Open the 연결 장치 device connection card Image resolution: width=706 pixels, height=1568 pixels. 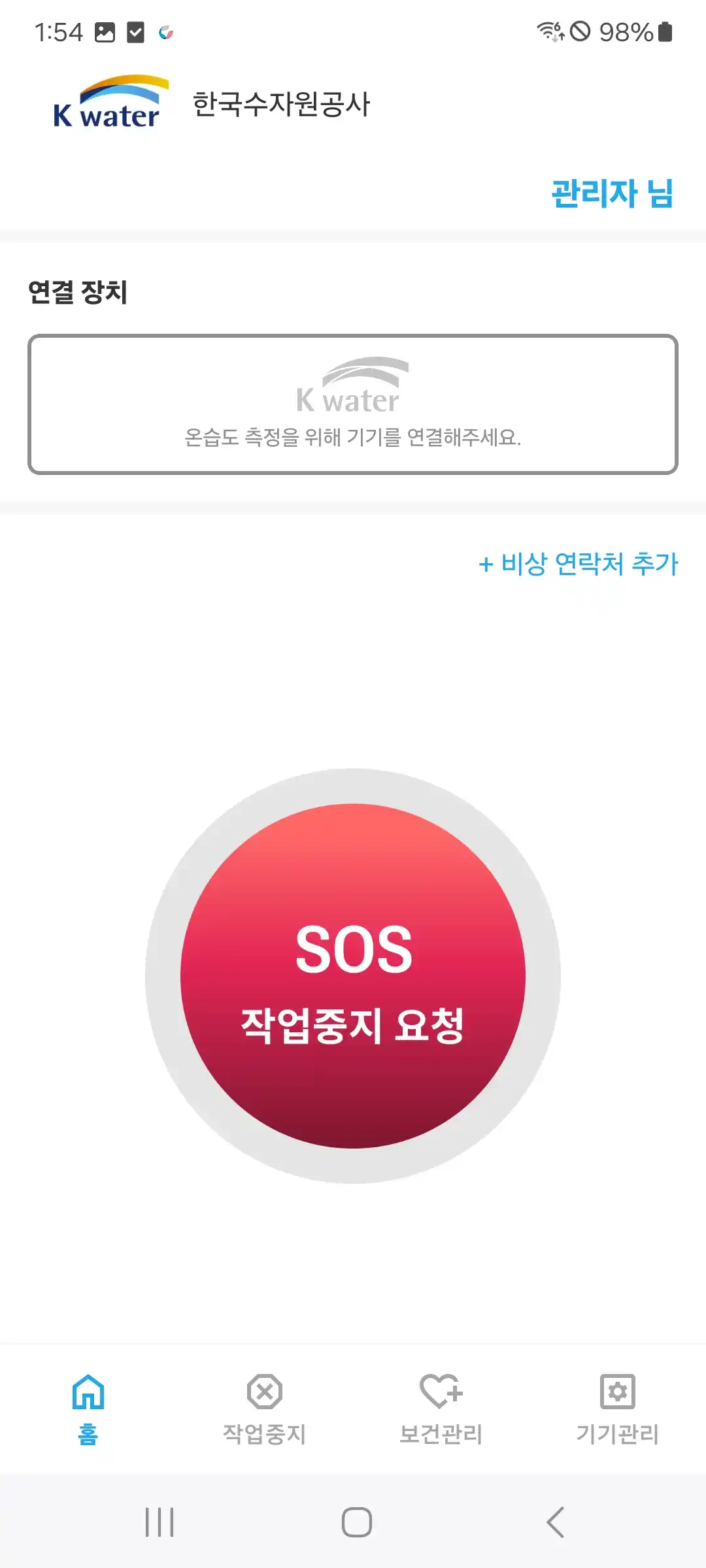(353, 404)
